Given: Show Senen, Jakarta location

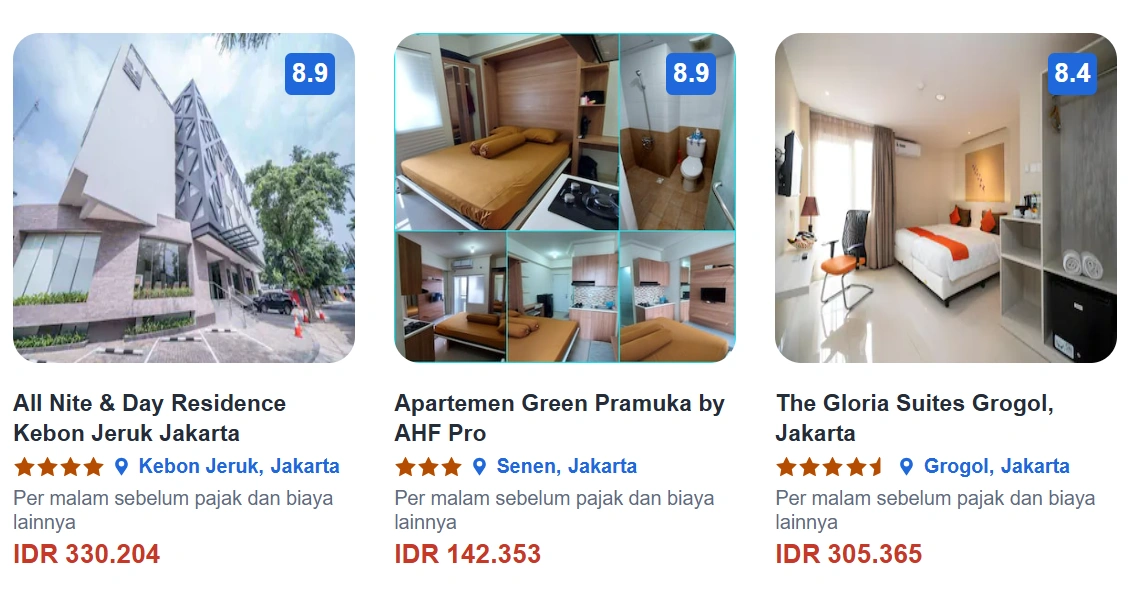Looking at the screenshot, I should 566,466.
